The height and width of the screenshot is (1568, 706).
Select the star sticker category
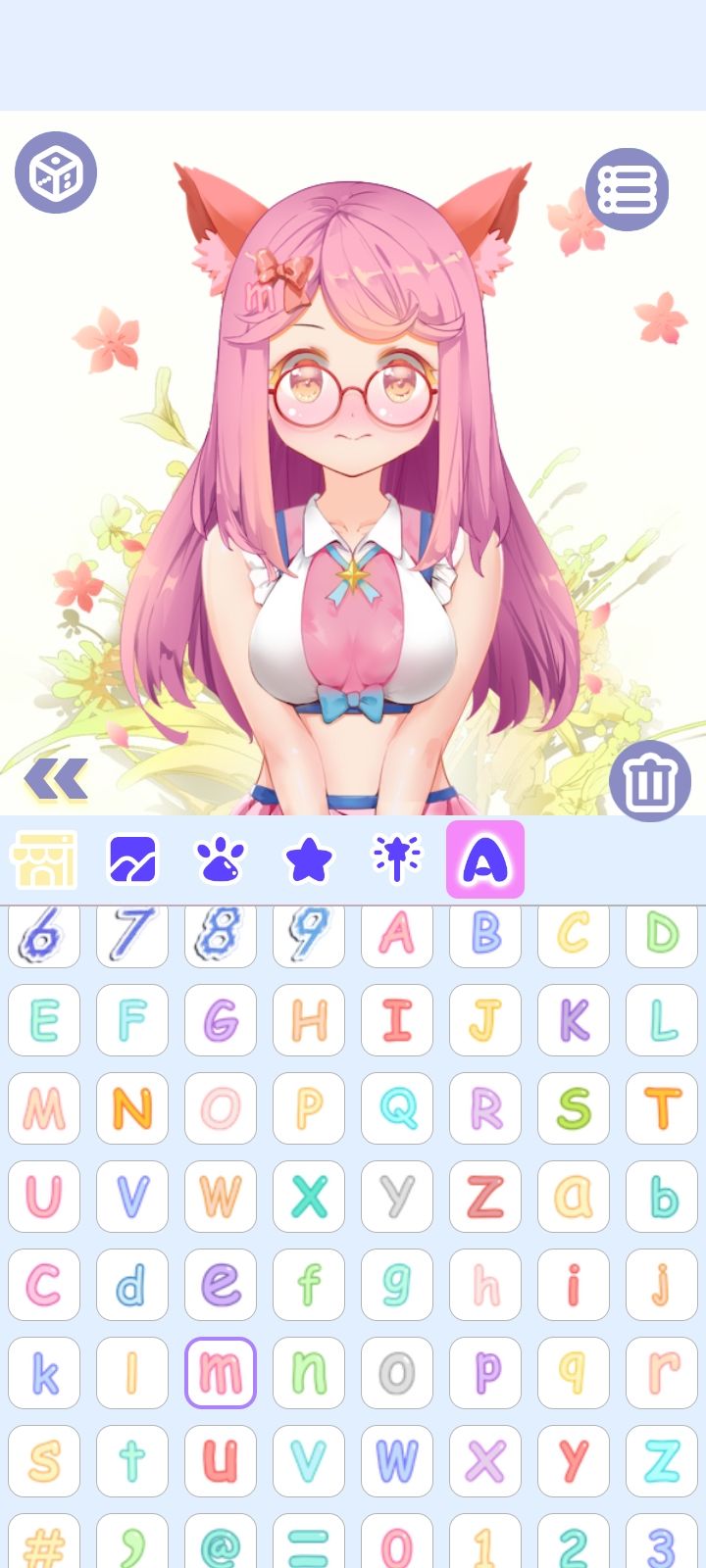point(309,861)
